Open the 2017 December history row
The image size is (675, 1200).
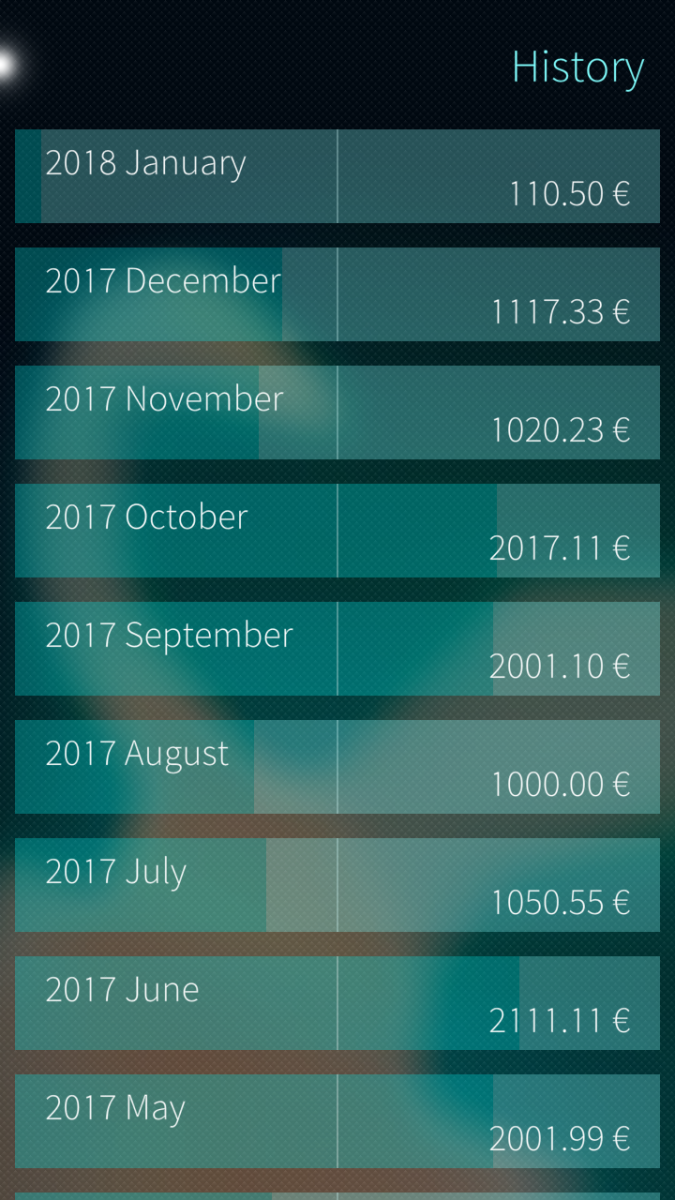pyautogui.click(x=337, y=294)
